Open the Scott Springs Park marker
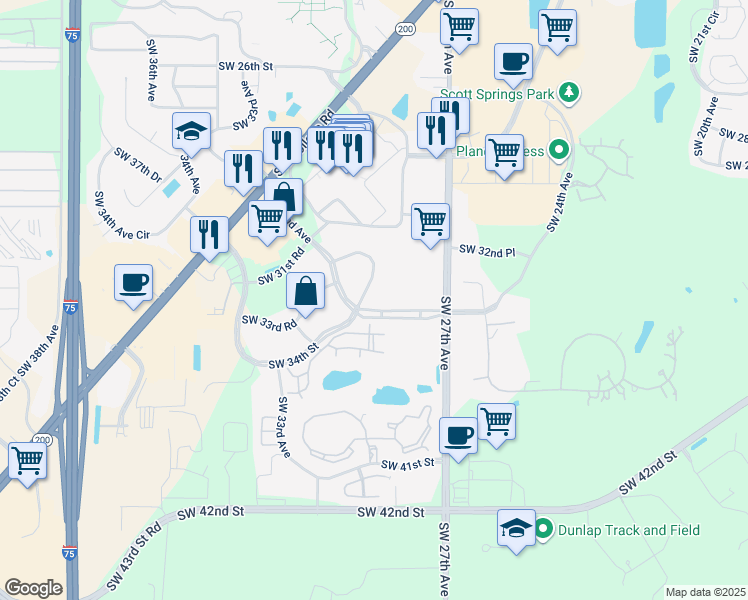The width and height of the screenshot is (748, 600). [x=569, y=93]
